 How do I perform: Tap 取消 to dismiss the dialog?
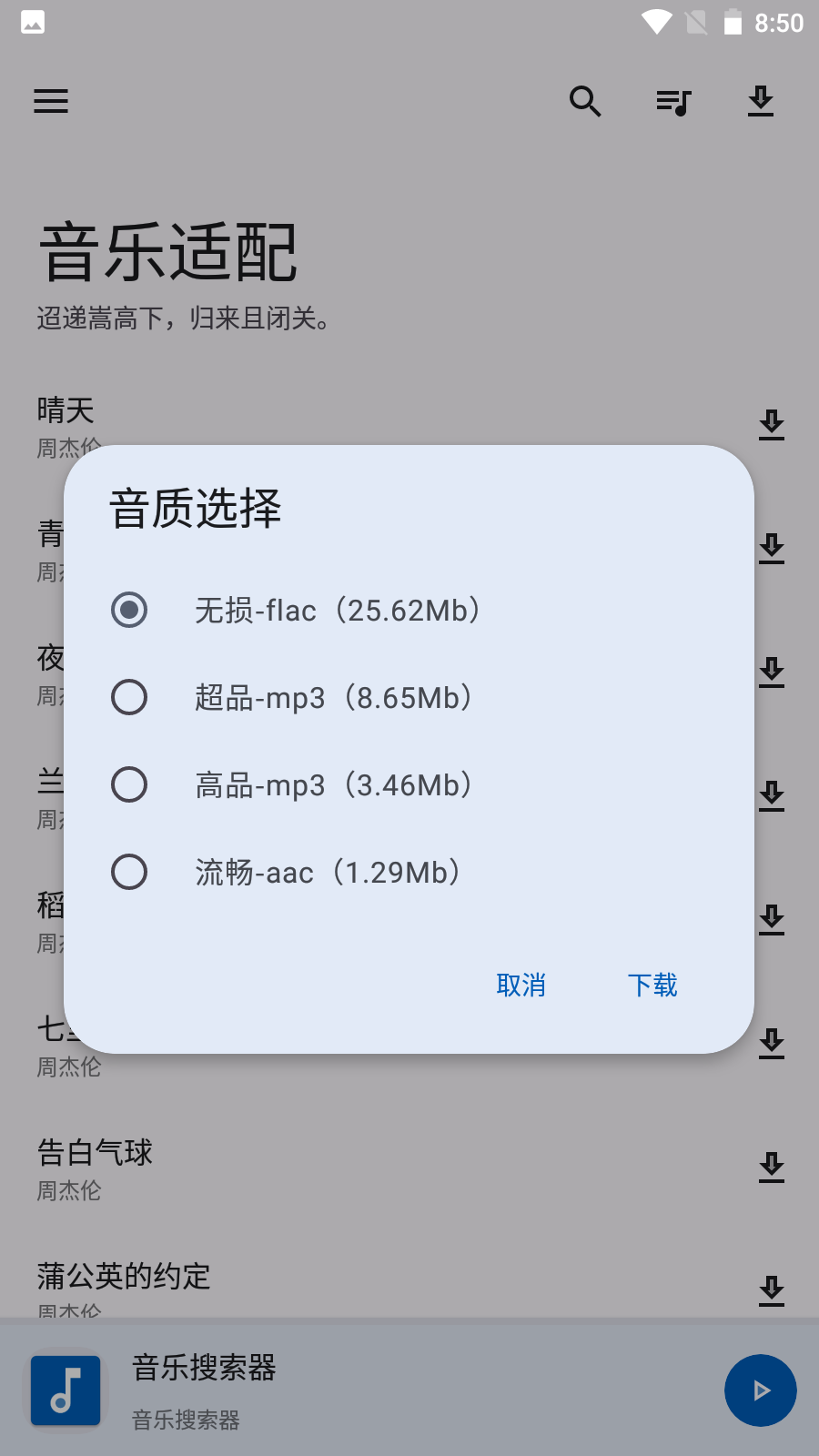coord(521,985)
